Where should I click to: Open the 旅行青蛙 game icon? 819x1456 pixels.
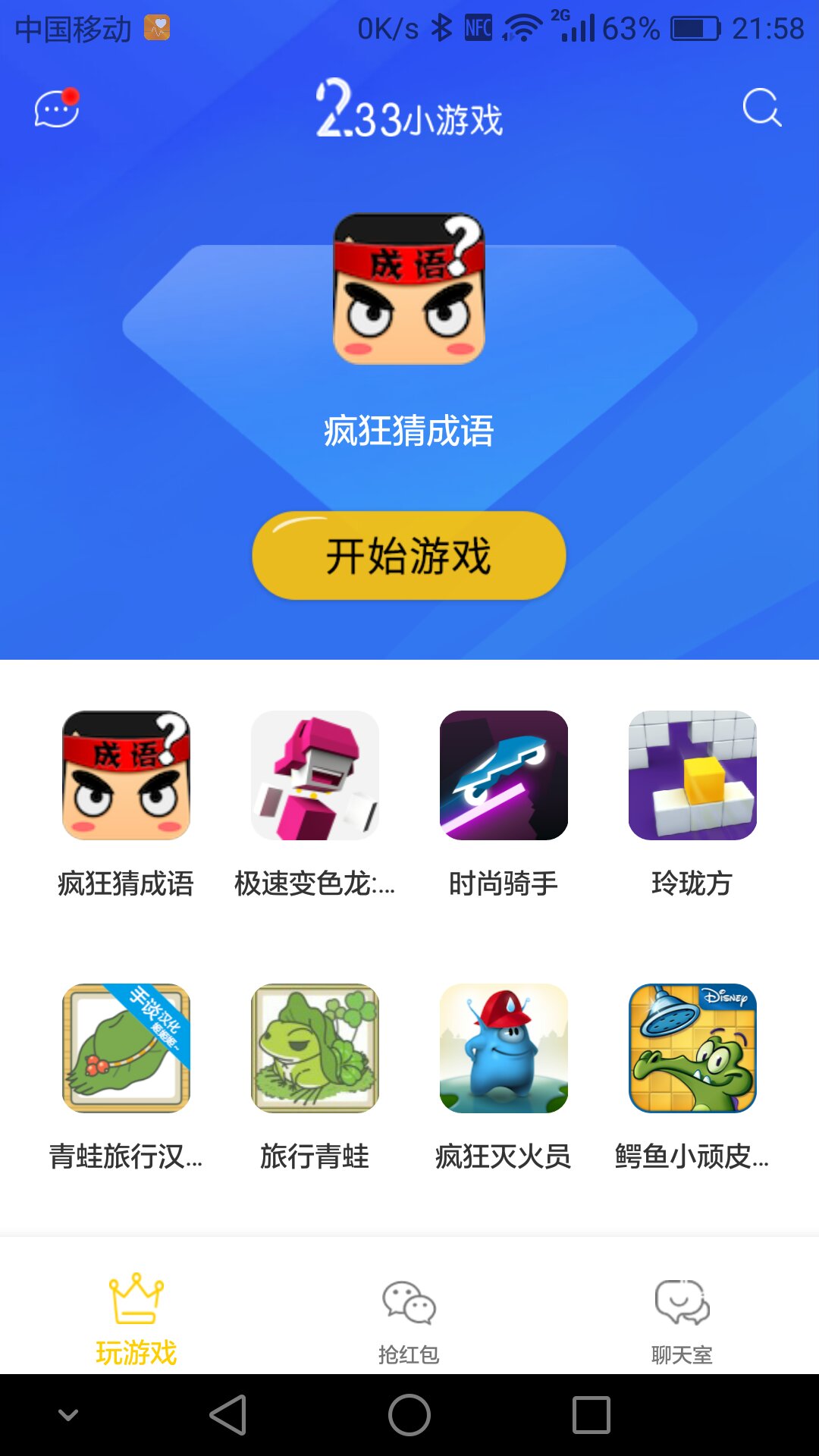click(x=315, y=1050)
